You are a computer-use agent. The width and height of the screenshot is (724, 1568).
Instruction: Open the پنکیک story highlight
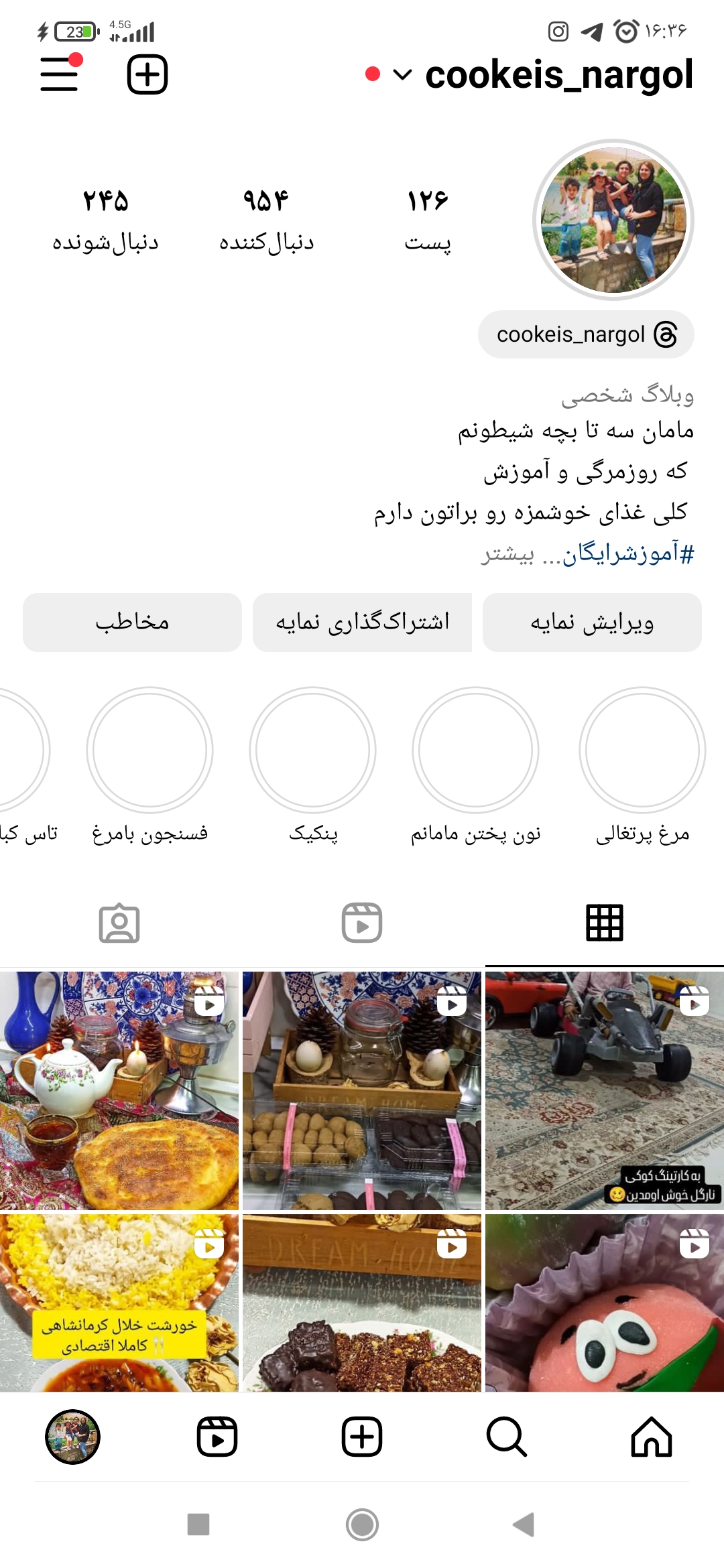(x=312, y=750)
